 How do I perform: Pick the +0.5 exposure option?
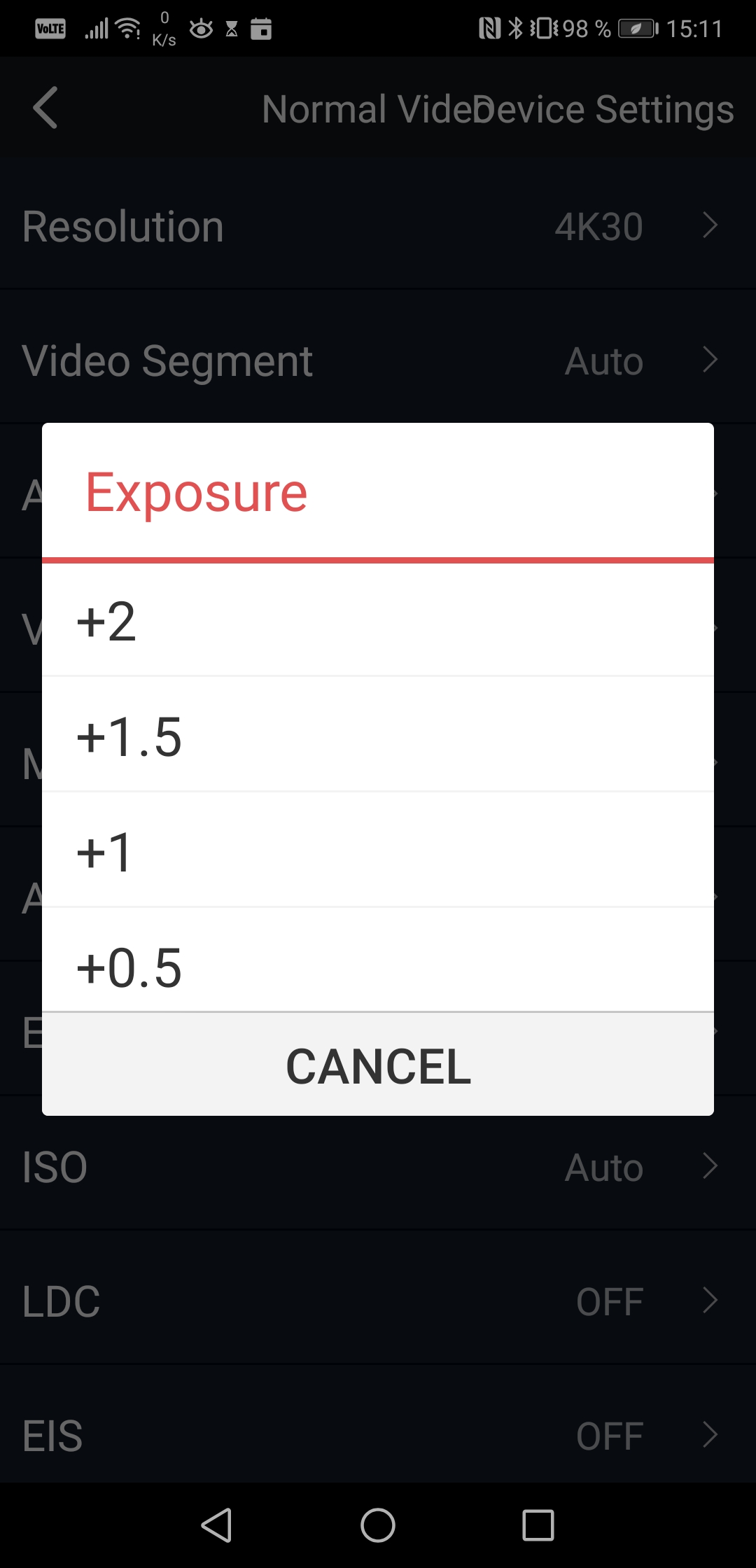378,960
